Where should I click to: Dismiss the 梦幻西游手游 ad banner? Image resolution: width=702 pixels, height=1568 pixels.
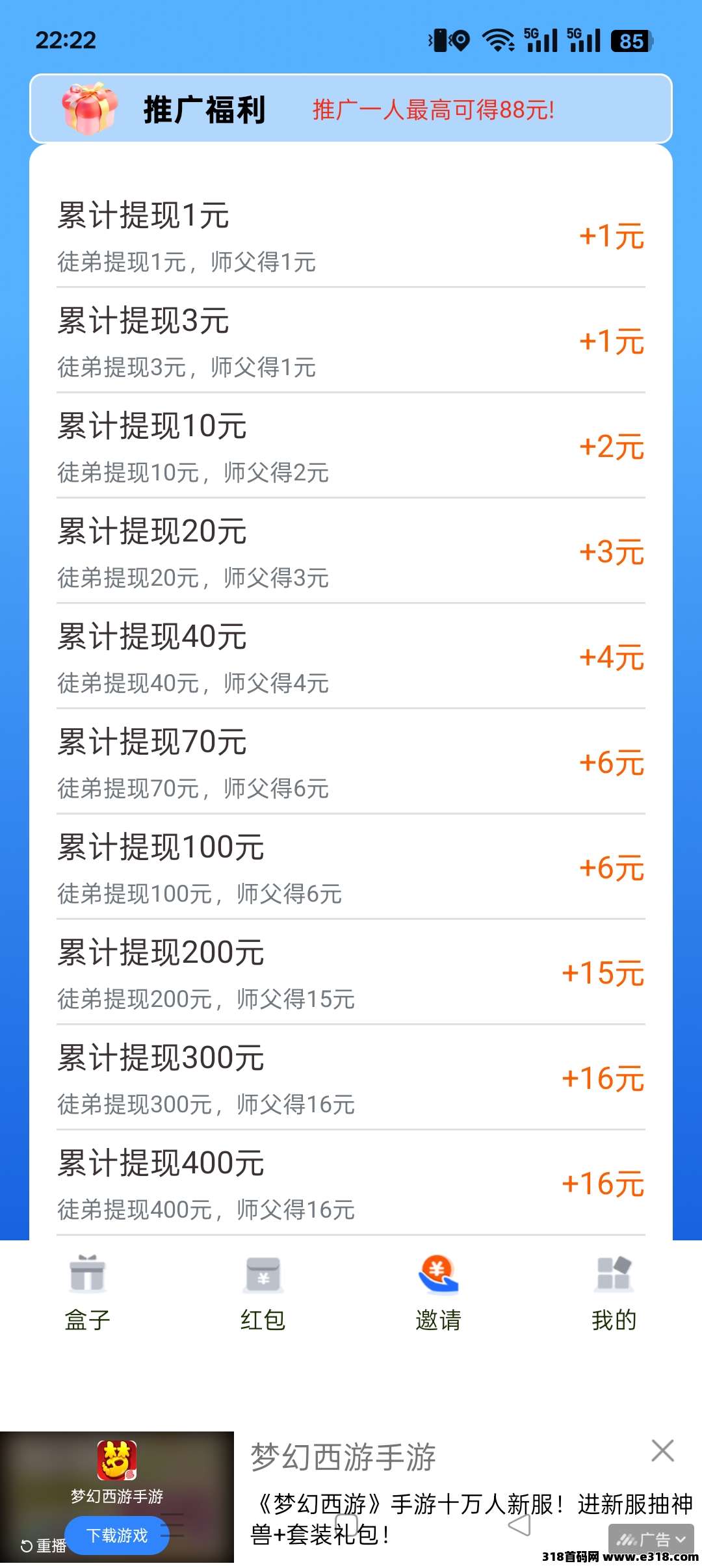point(662,1450)
